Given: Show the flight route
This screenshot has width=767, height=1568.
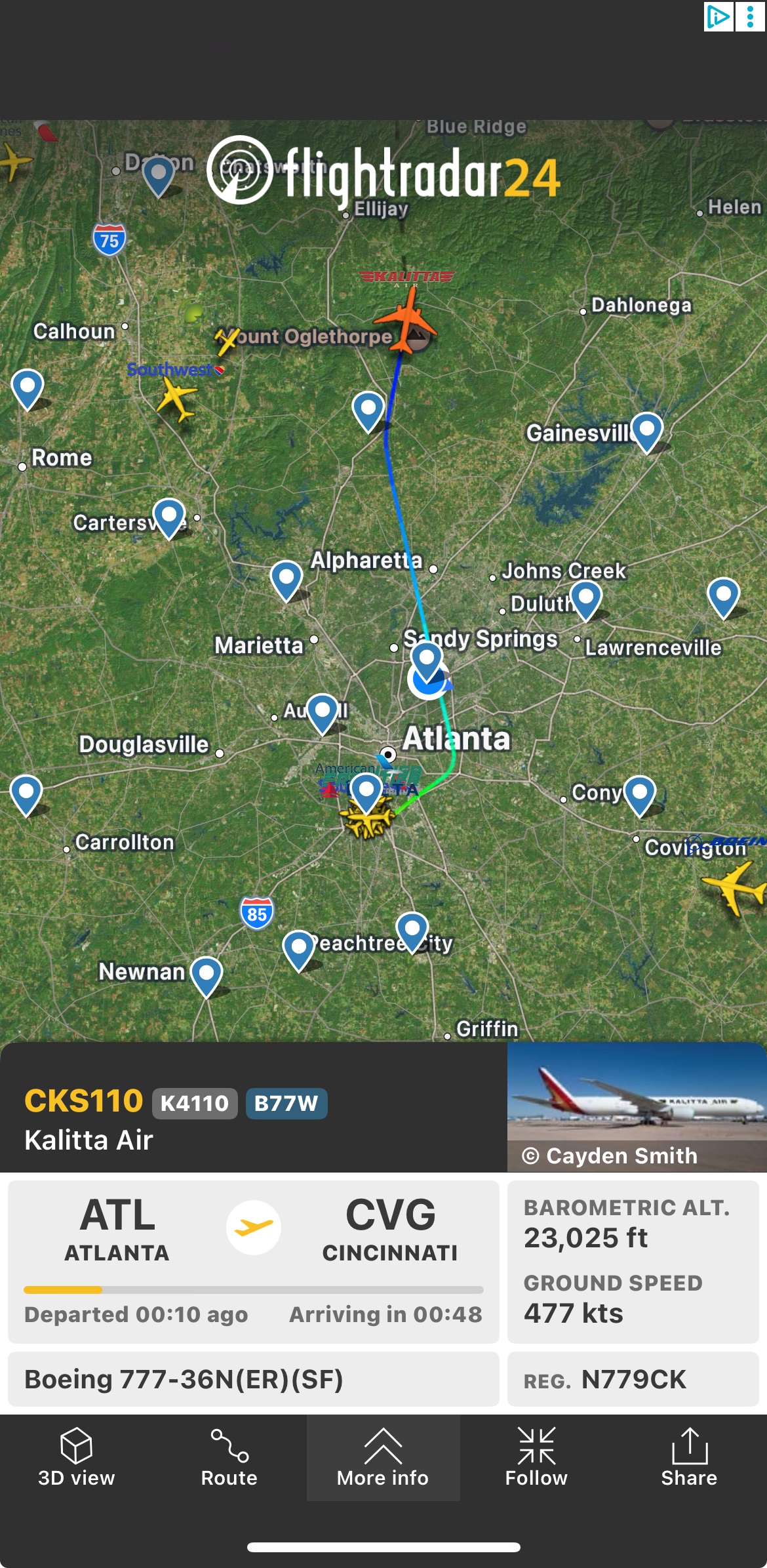Looking at the screenshot, I should point(229,1457).
